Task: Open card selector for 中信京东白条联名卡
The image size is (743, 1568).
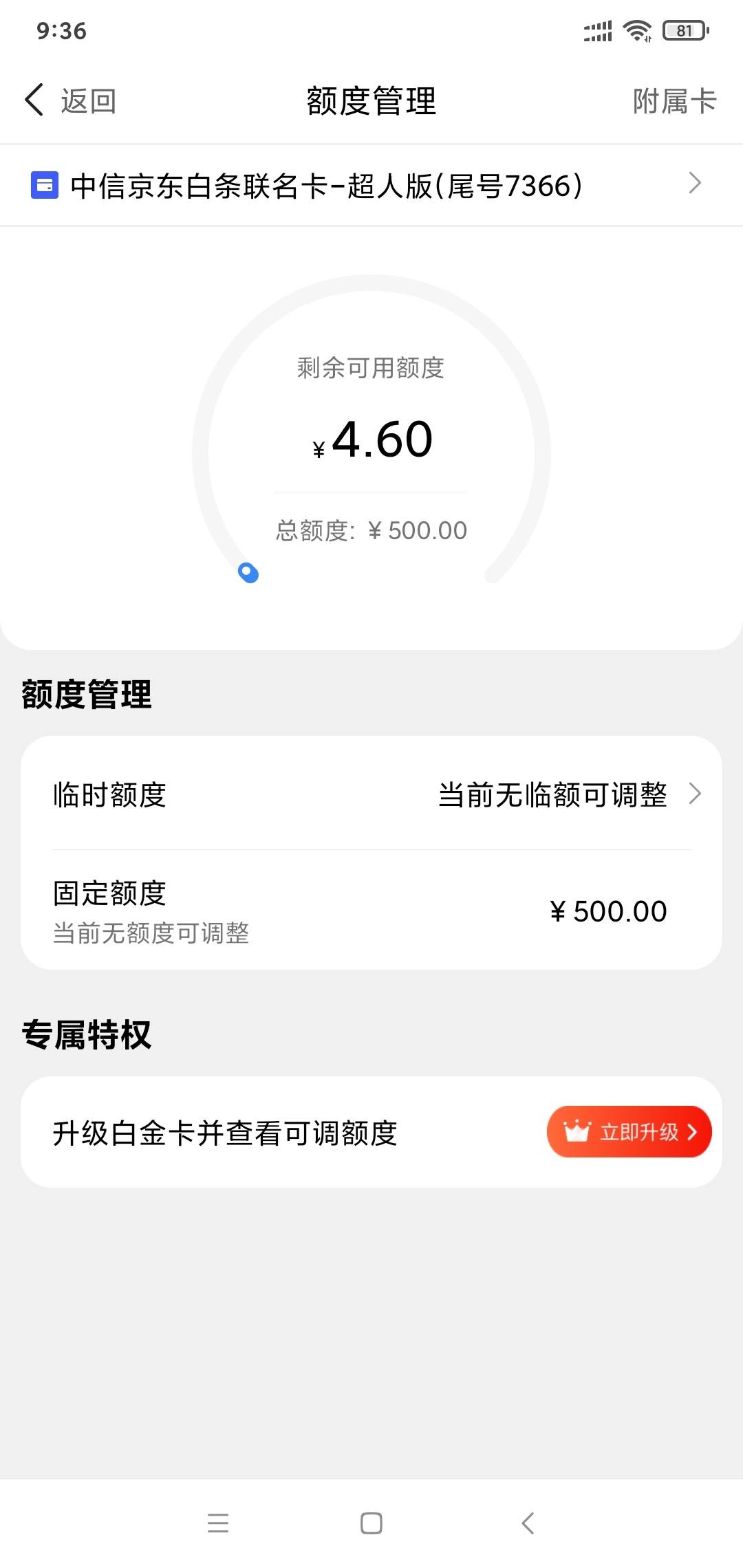Action: [x=371, y=185]
